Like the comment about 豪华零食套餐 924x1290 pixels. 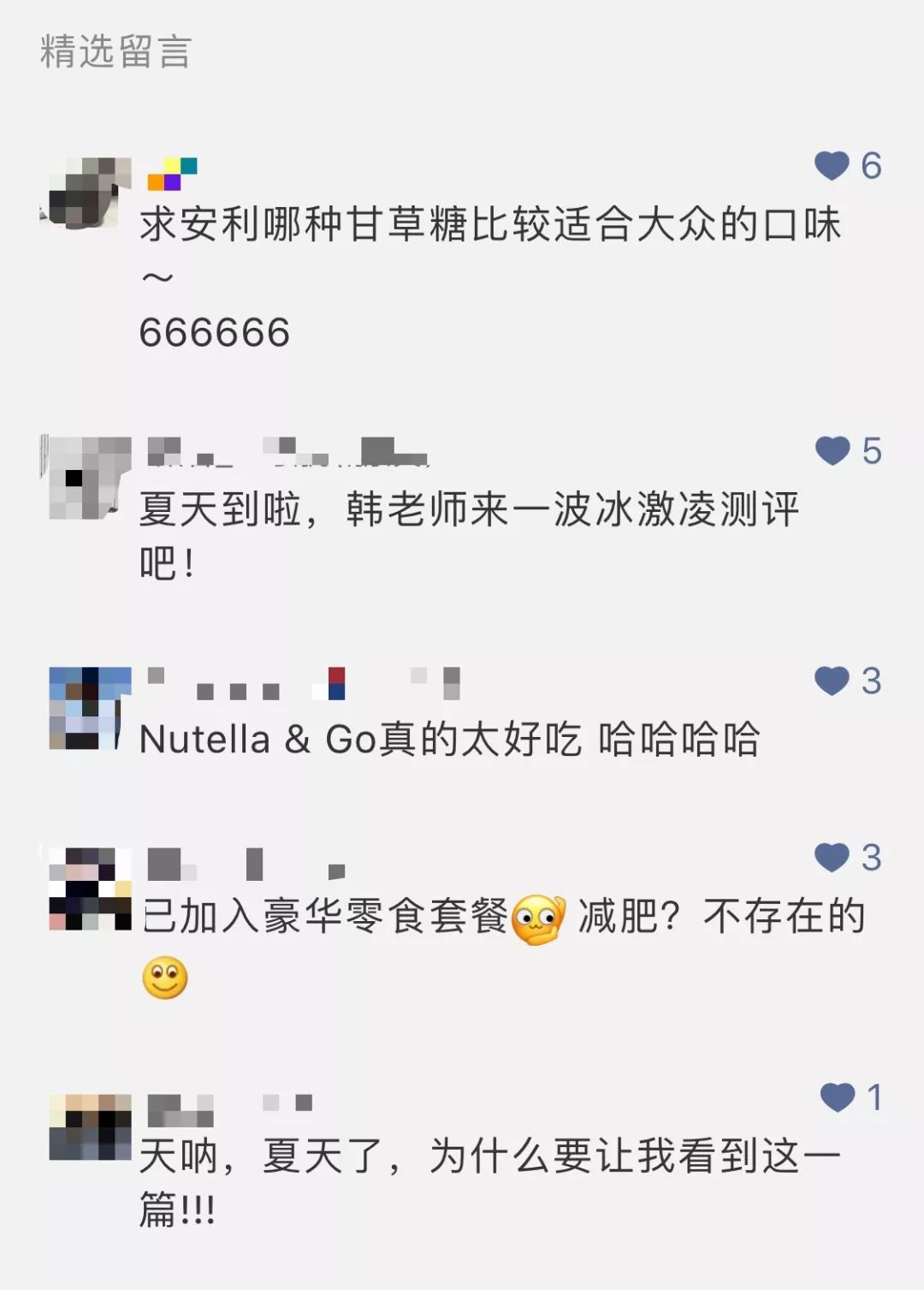832,857
